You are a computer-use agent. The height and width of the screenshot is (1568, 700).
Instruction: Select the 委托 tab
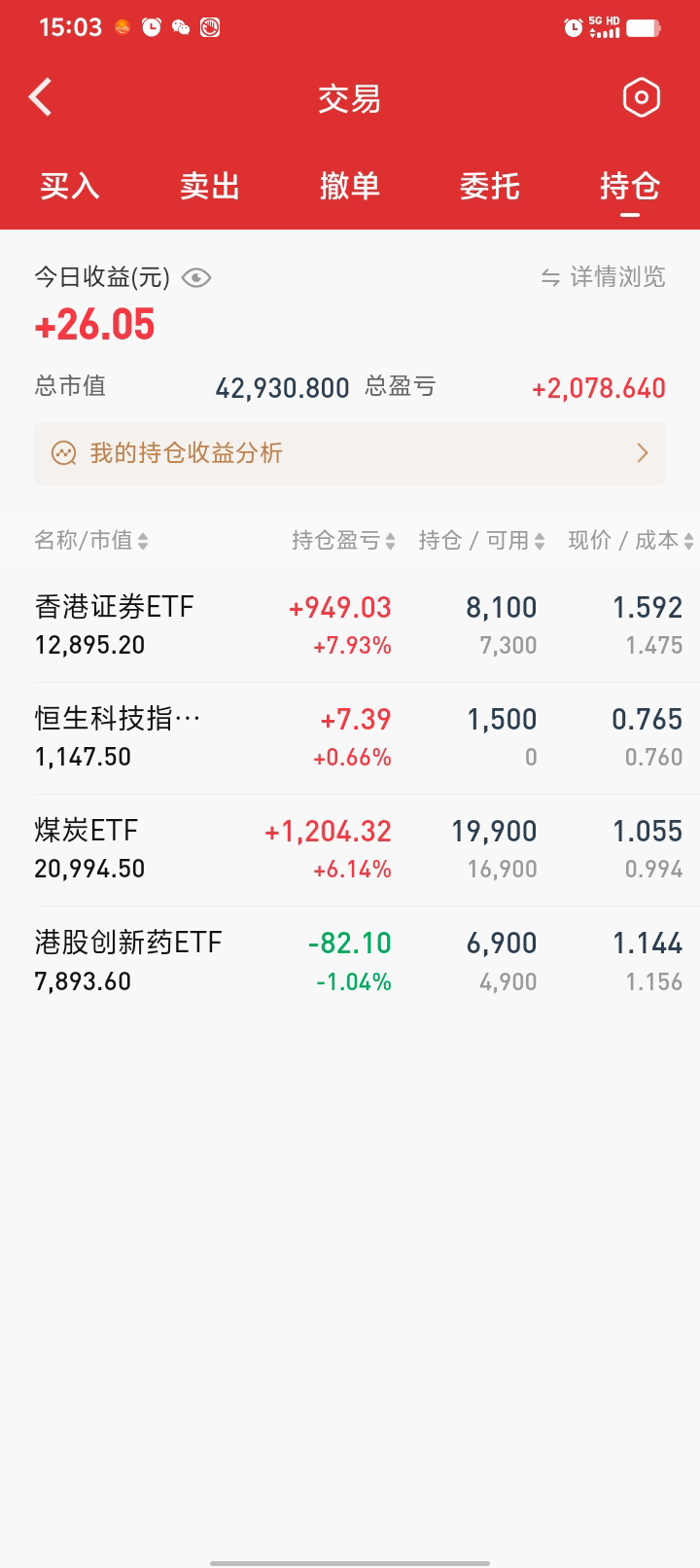click(490, 186)
